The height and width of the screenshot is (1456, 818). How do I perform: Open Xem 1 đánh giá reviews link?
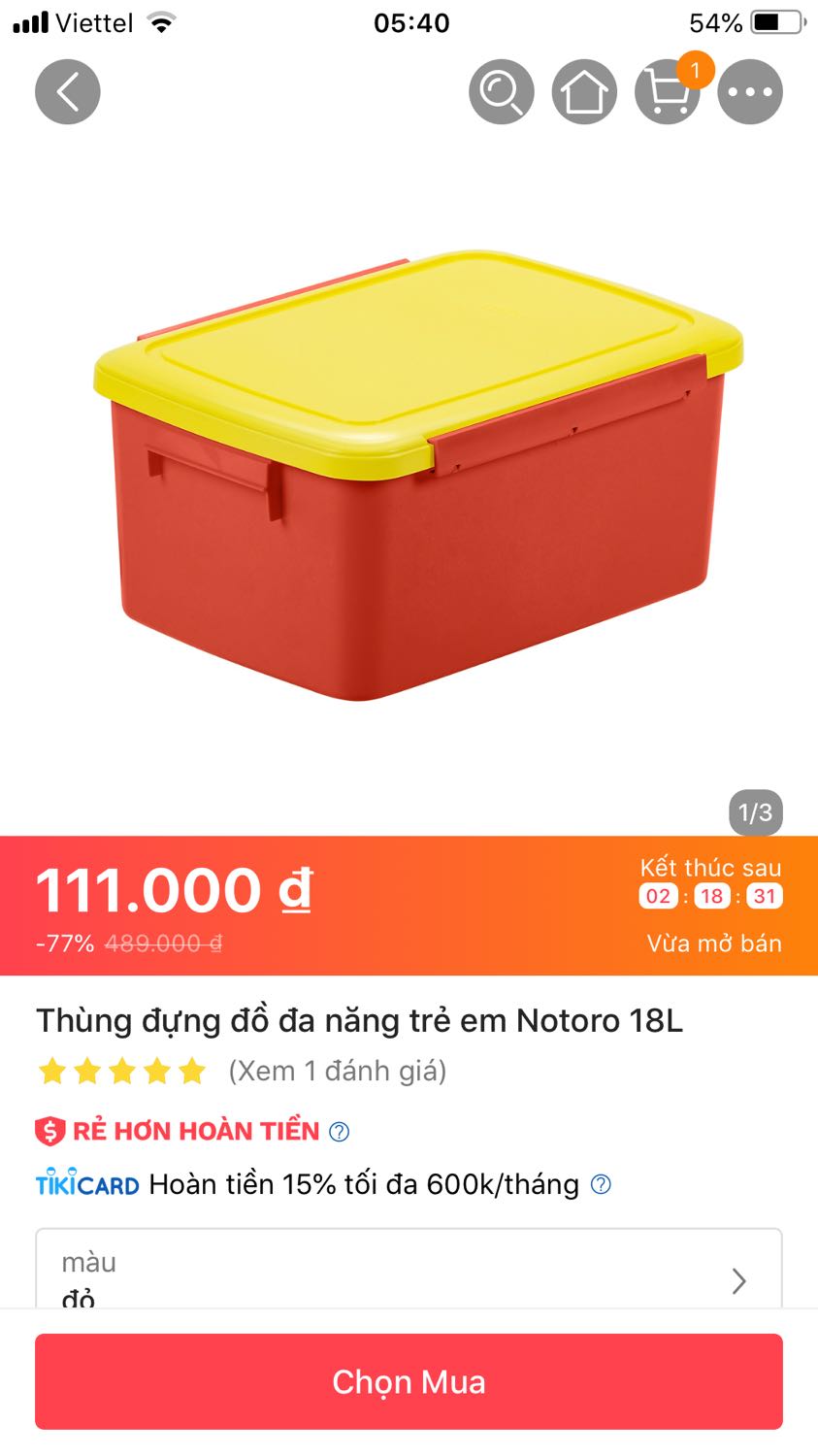pyautogui.click(x=337, y=1071)
